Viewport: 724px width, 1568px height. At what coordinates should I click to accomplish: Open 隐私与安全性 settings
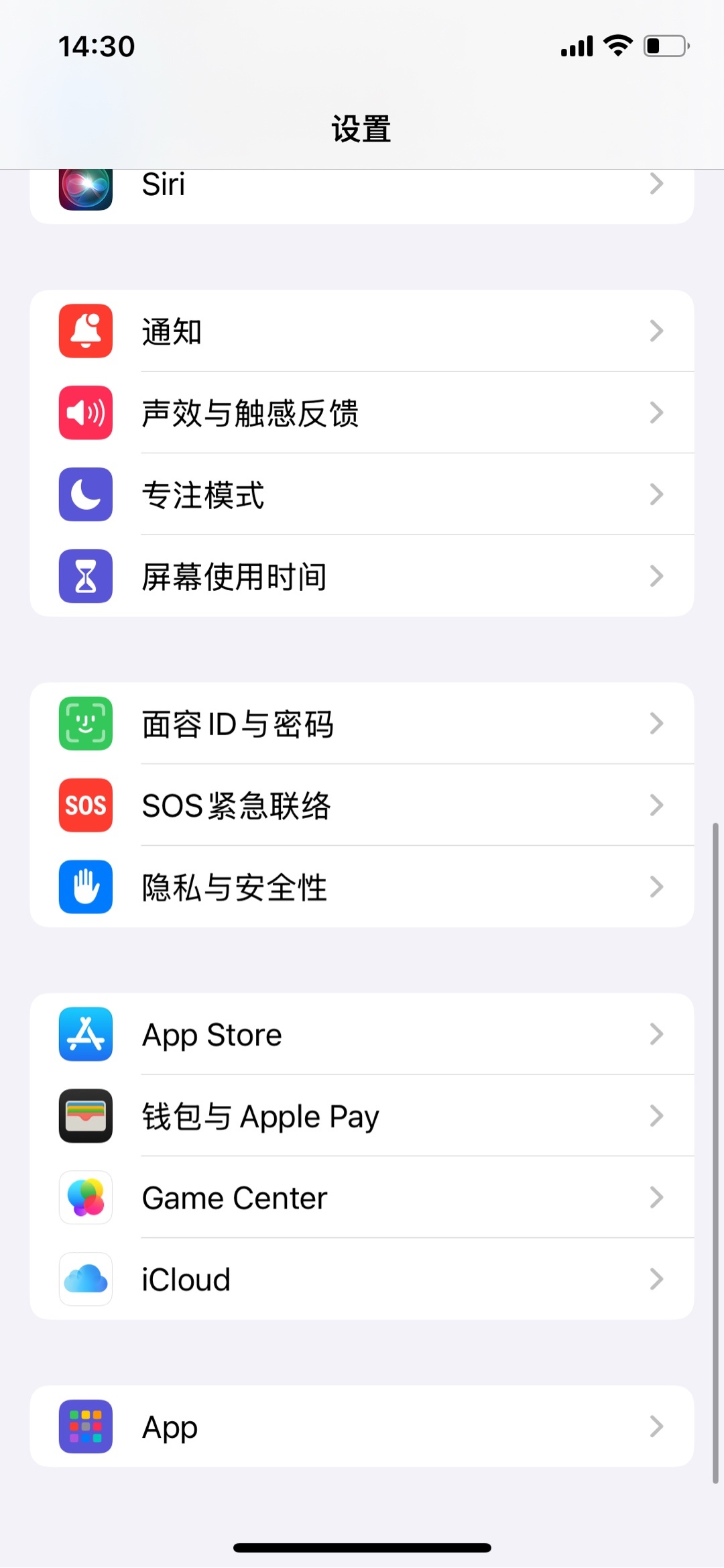click(362, 887)
